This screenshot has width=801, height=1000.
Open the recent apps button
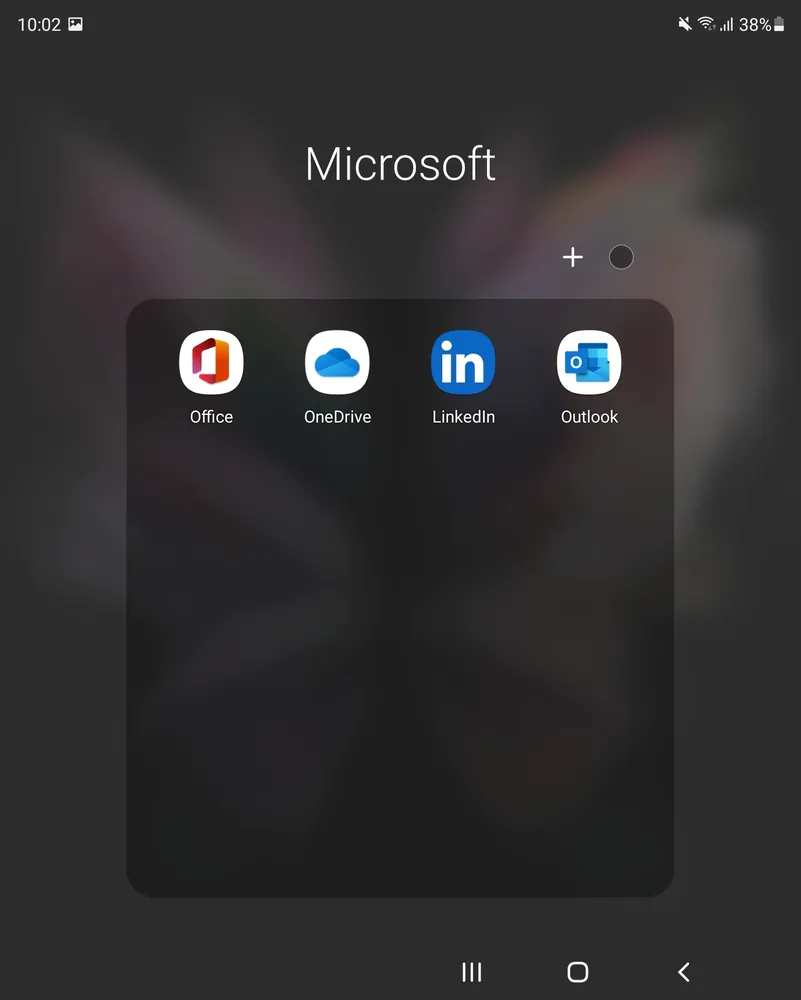pyautogui.click(x=472, y=971)
